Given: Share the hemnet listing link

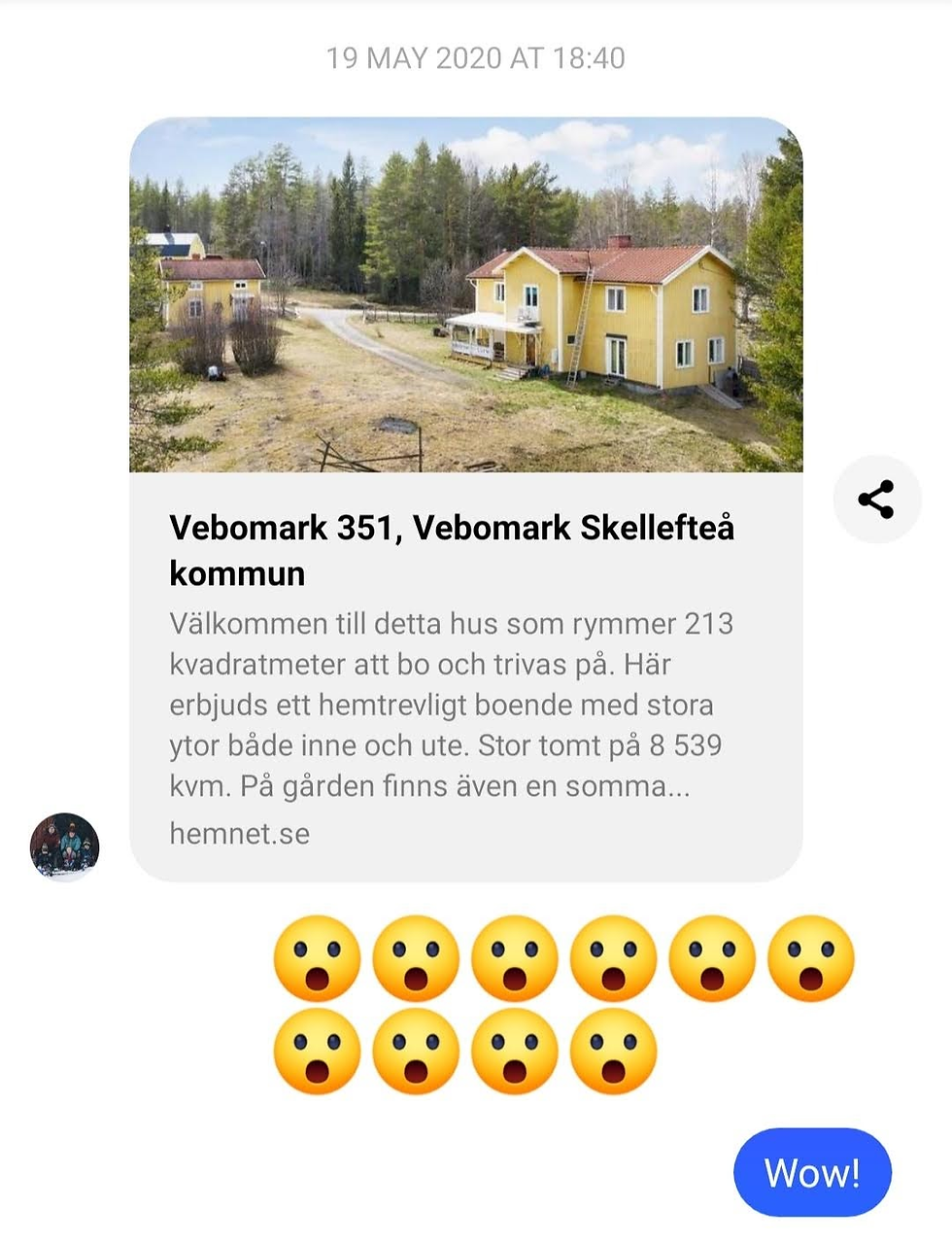Looking at the screenshot, I should click(x=876, y=500).
